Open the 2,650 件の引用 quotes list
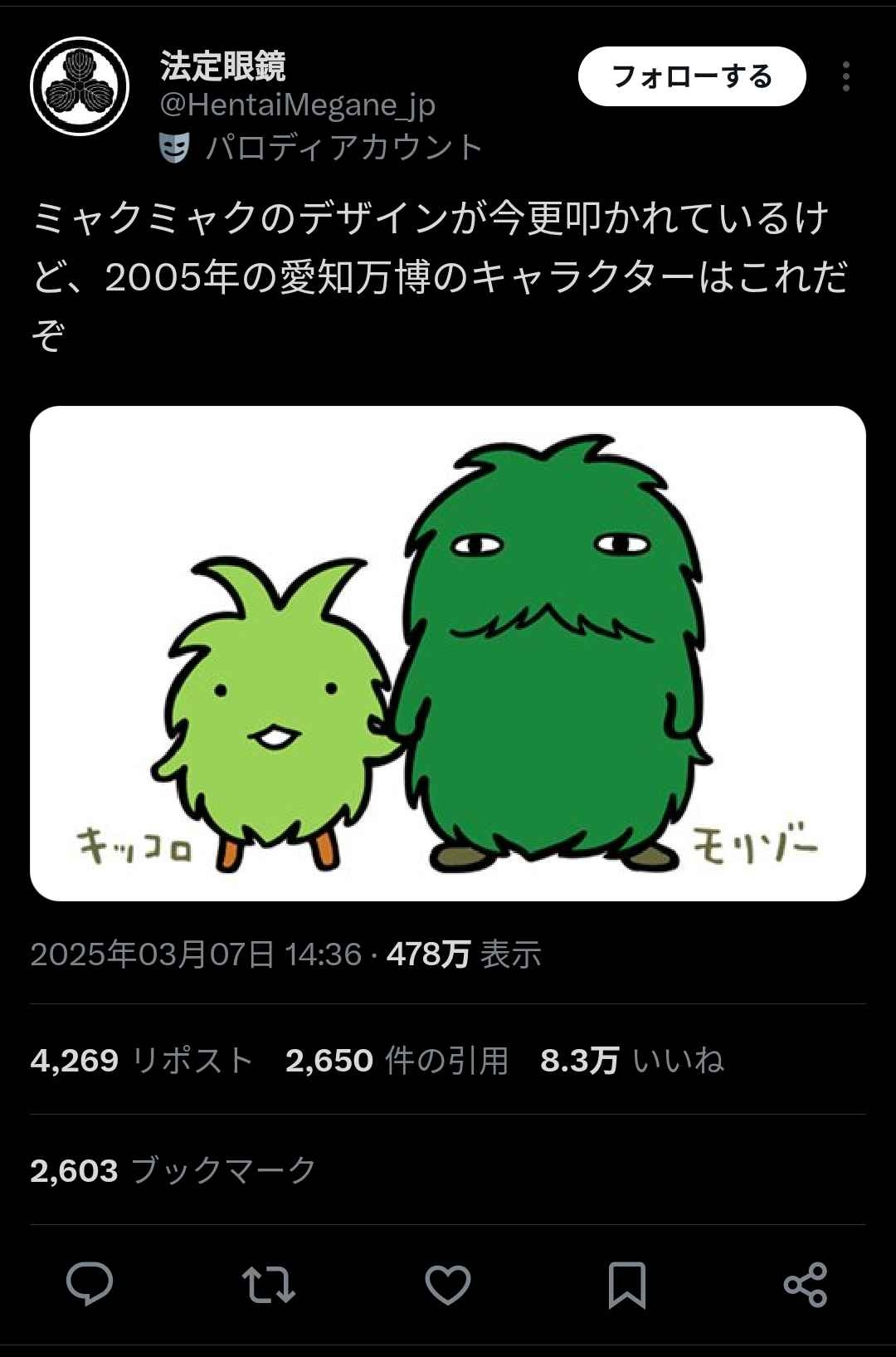 tap(397, 1060)
